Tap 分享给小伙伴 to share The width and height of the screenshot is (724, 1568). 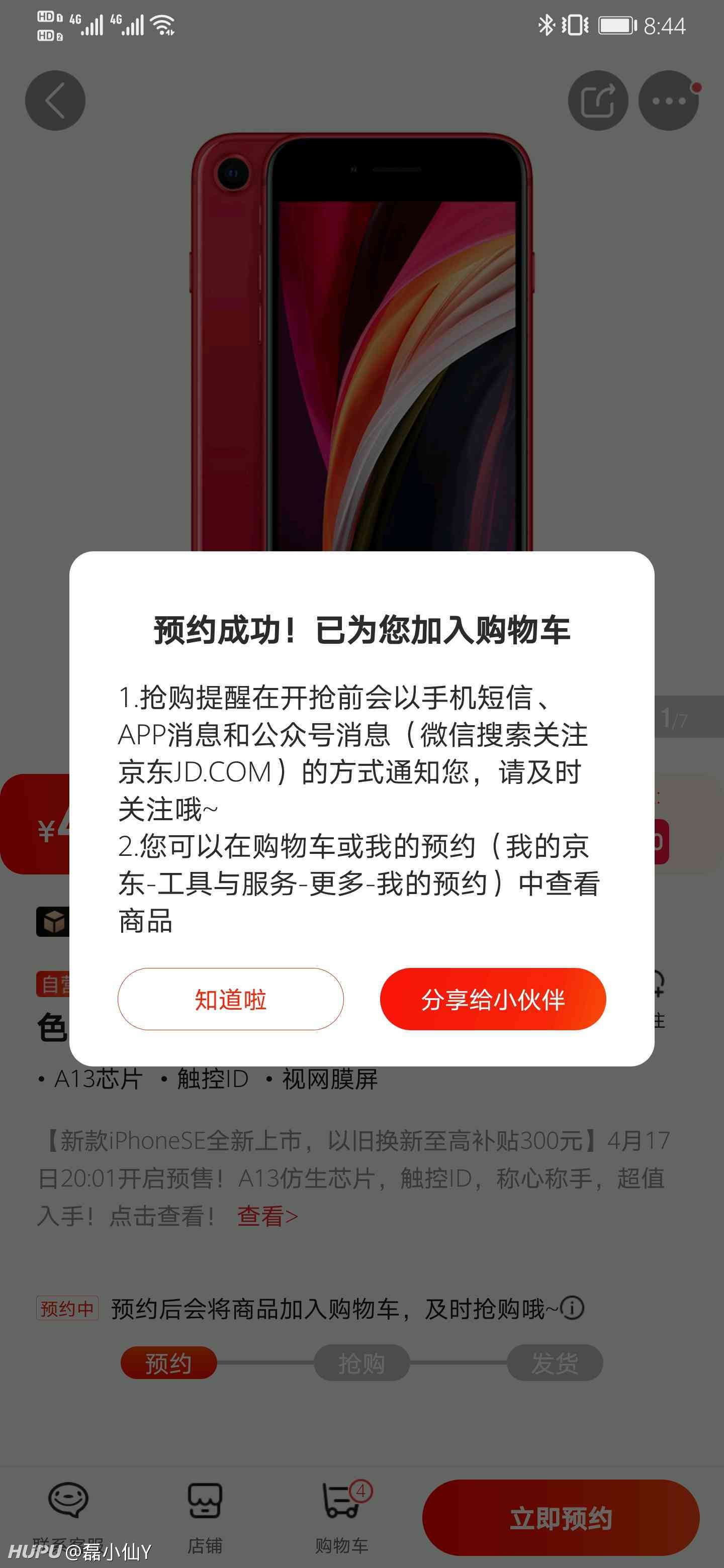point(493,999)
